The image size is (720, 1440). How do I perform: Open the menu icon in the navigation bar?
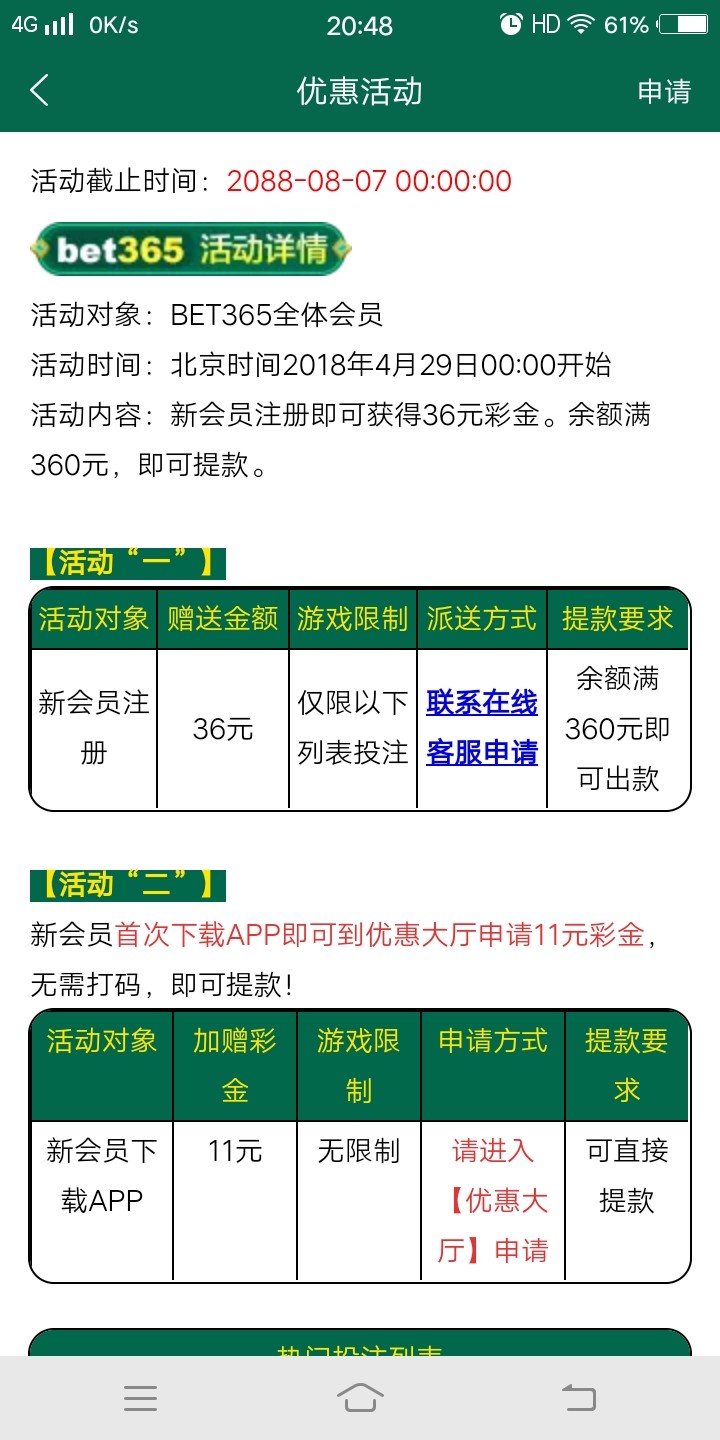(141, 1398)
